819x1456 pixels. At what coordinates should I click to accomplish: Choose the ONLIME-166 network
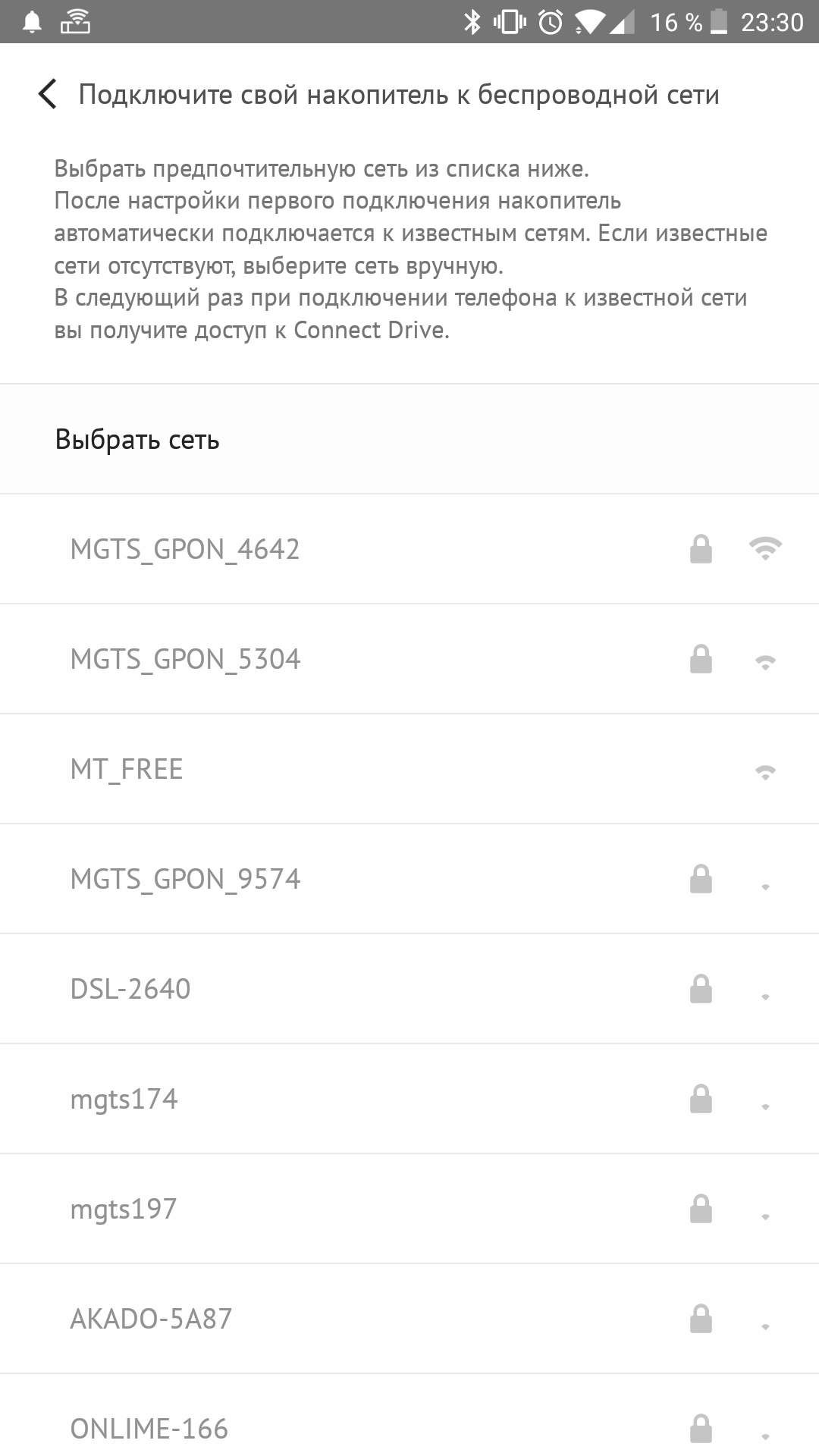pyautogui.click(x=409, y=1415)
